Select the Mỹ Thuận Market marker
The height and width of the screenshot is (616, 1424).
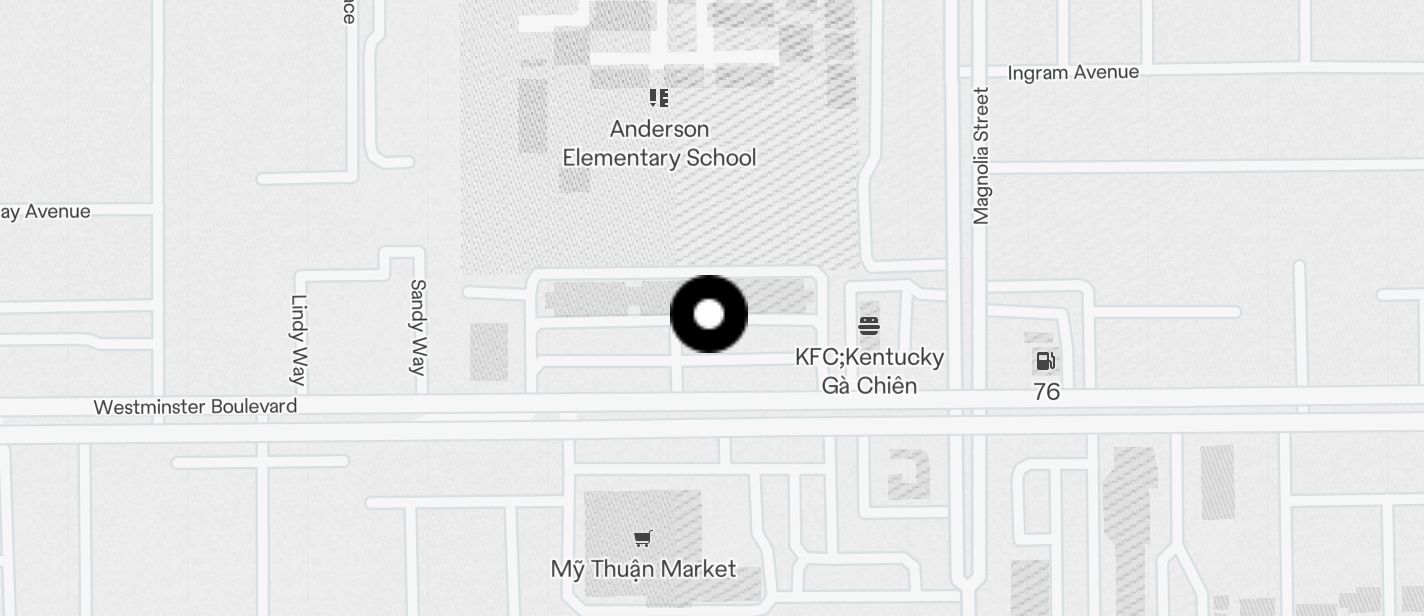643,539
